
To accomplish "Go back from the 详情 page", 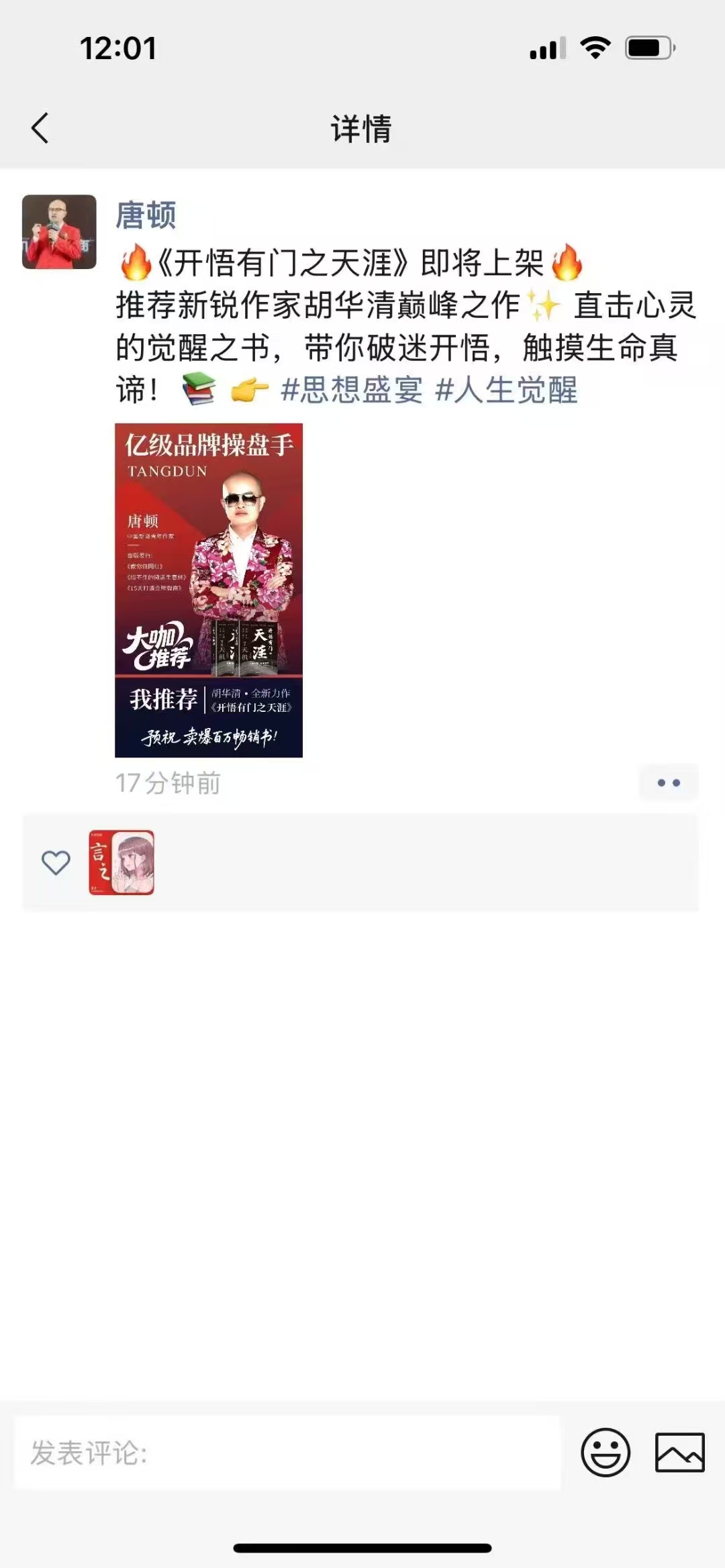I will pyautogui.click(x=40, y=127).
